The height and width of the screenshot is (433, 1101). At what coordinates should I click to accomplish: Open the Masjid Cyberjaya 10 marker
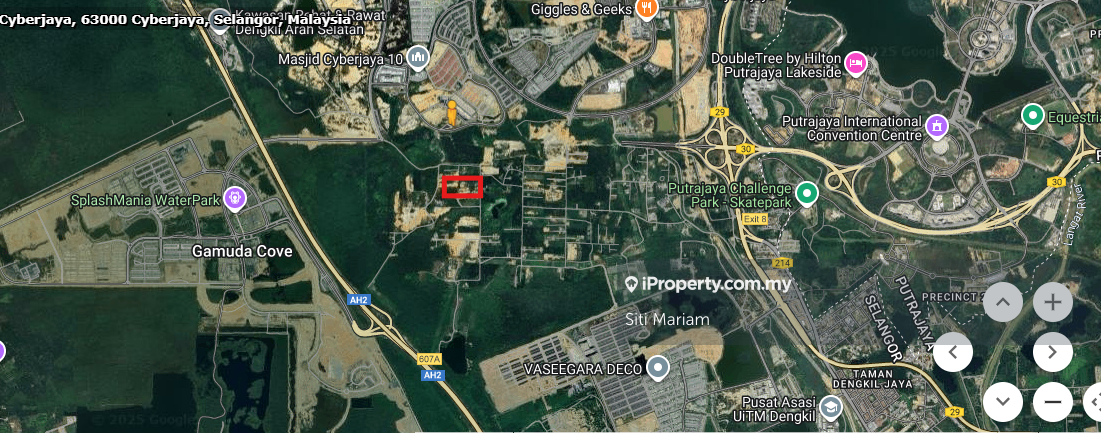(x=418, y=58)
